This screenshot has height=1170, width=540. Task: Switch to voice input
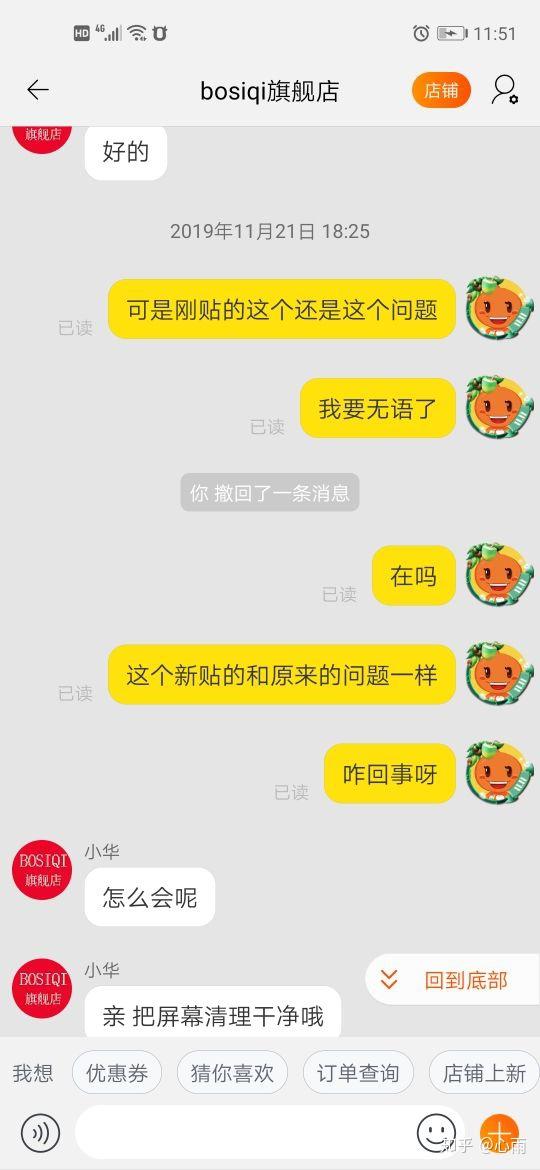point(40,1133)
